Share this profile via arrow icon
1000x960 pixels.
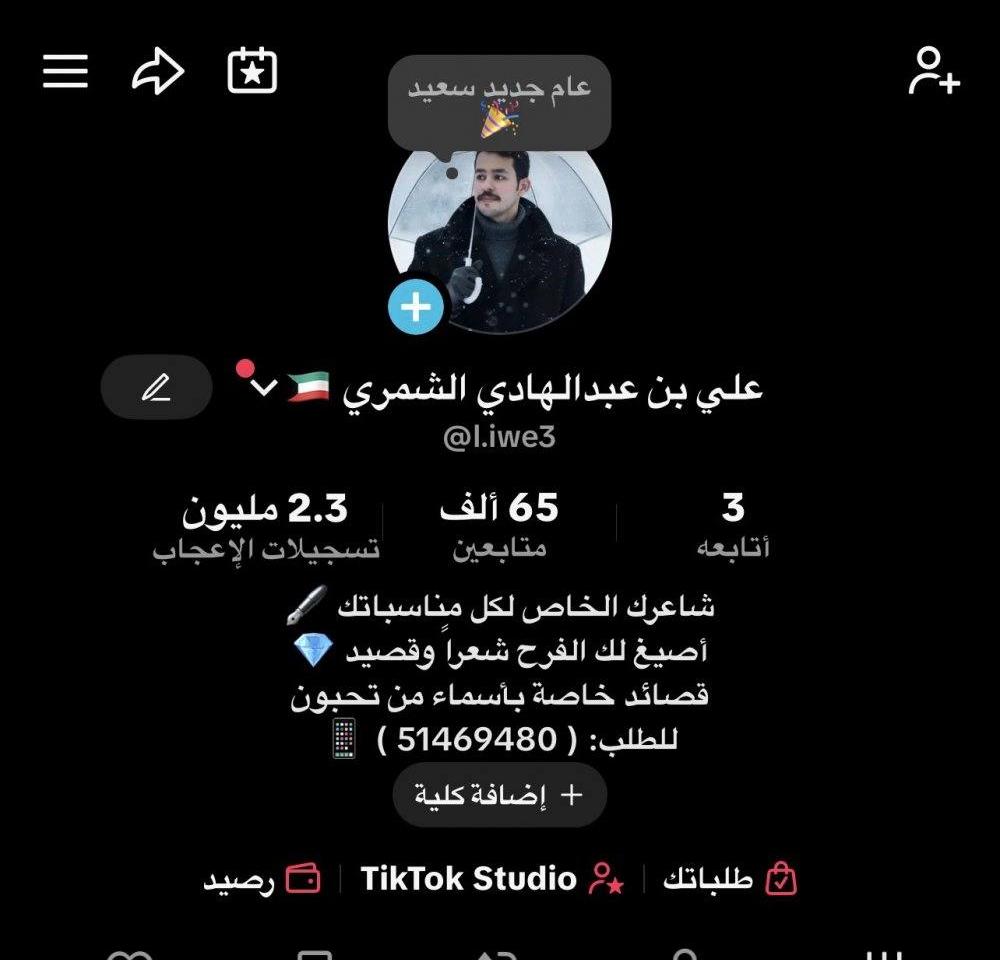[158, 72]
